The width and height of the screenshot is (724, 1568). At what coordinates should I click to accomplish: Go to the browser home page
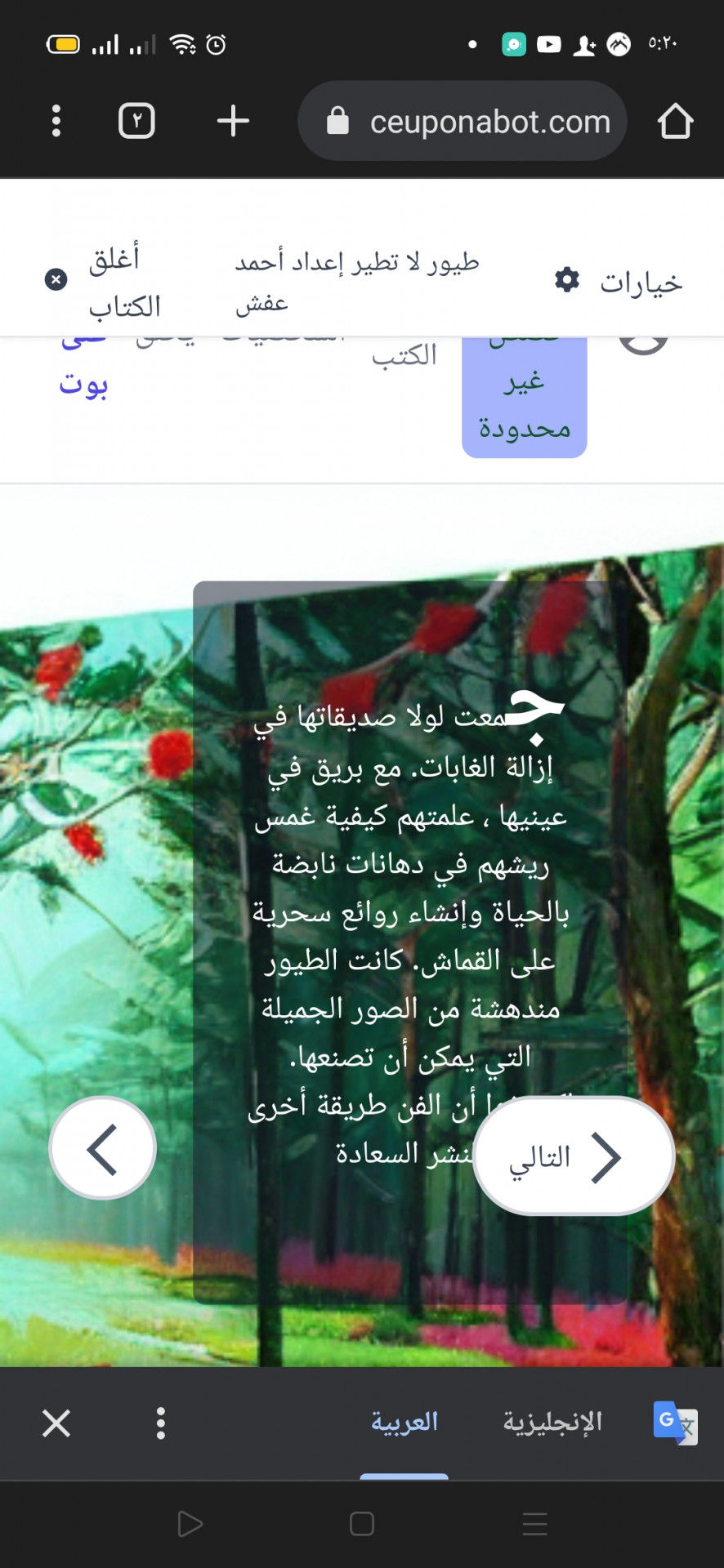675,121
